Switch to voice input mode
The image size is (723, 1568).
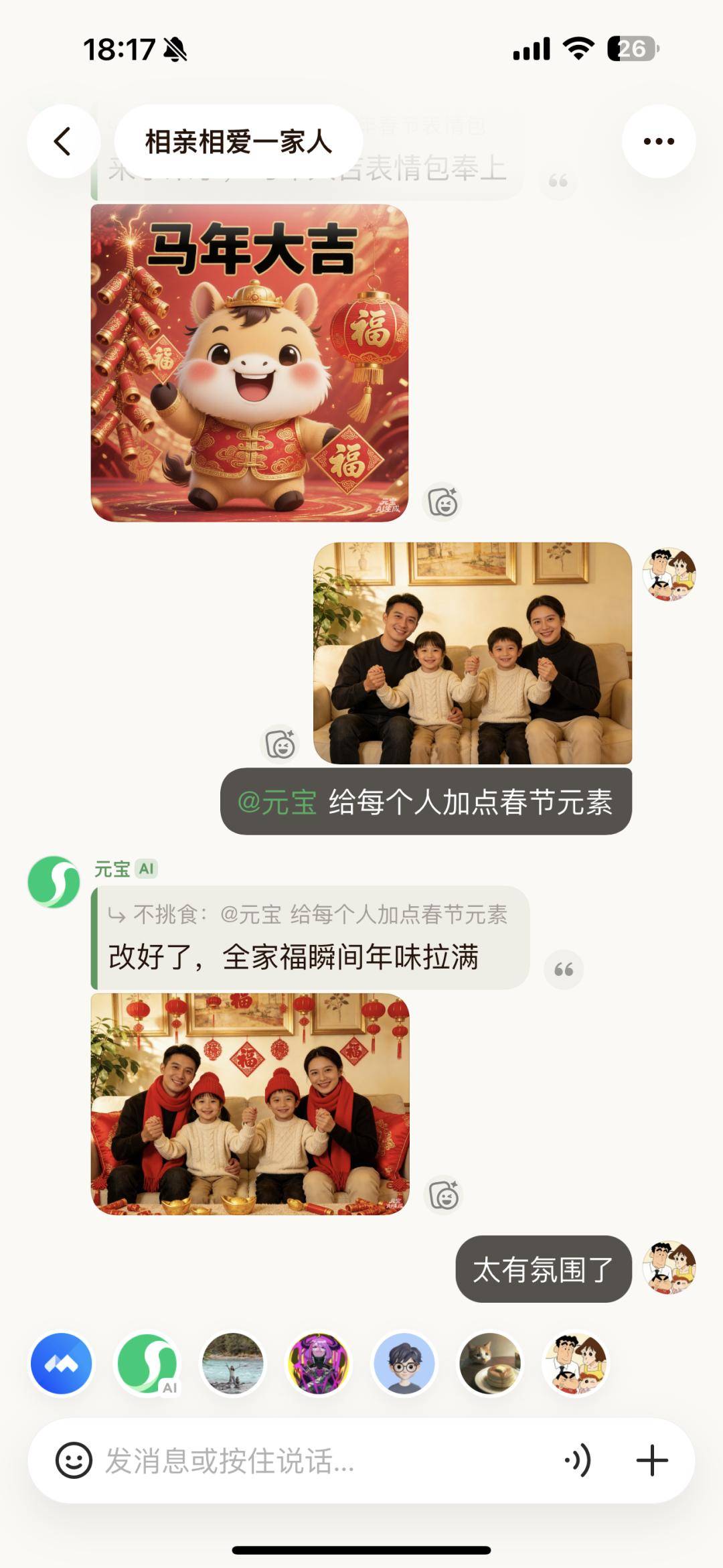pyautogui.click(x=578, y=1460)
